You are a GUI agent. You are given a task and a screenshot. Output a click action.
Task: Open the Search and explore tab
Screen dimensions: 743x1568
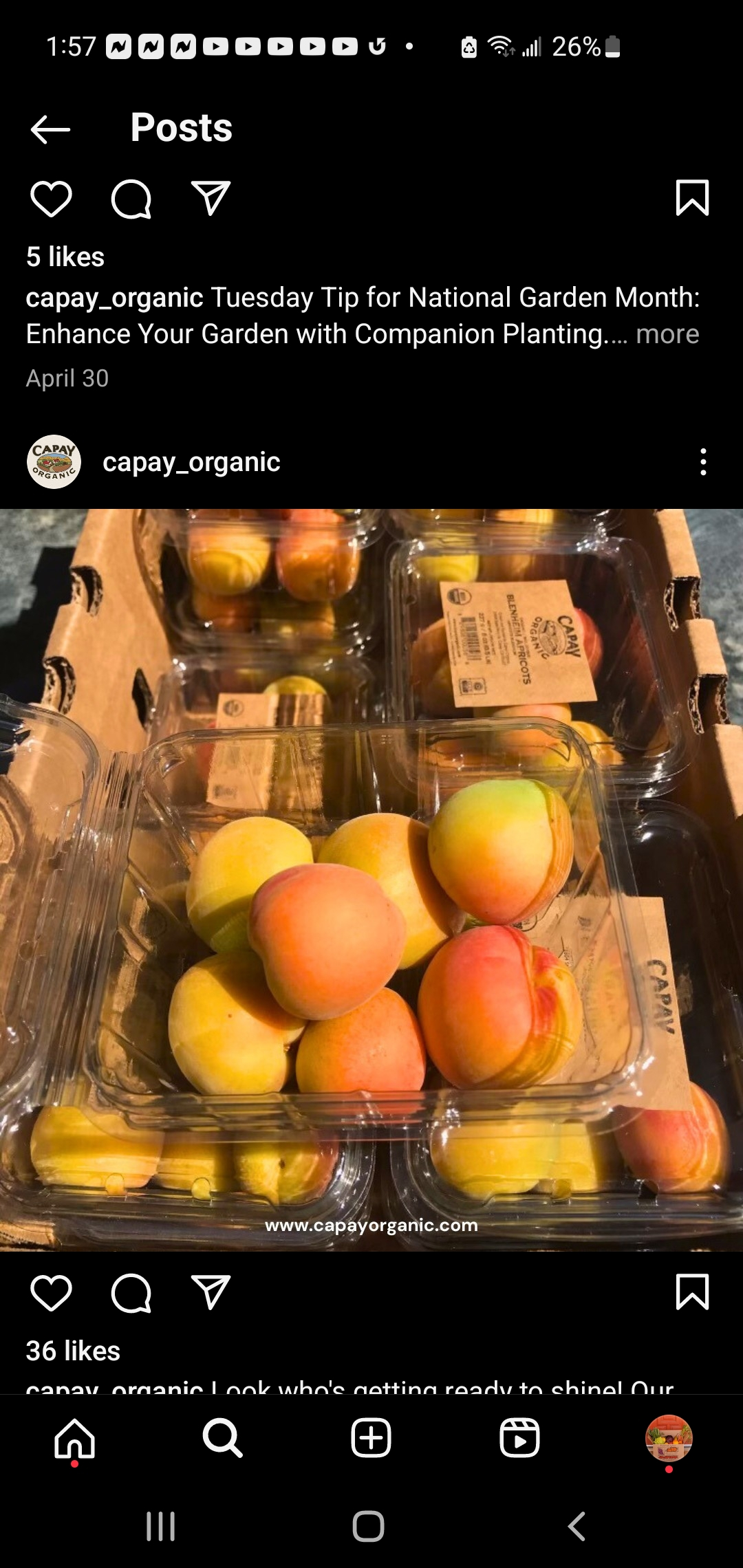222,1438
